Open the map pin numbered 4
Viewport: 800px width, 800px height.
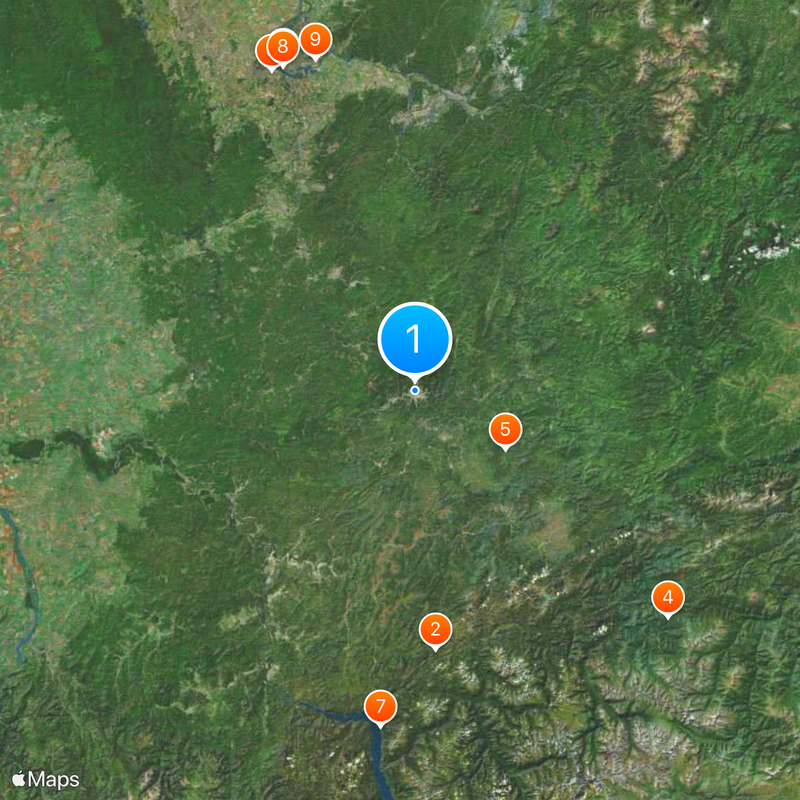(x=668, y=599)
